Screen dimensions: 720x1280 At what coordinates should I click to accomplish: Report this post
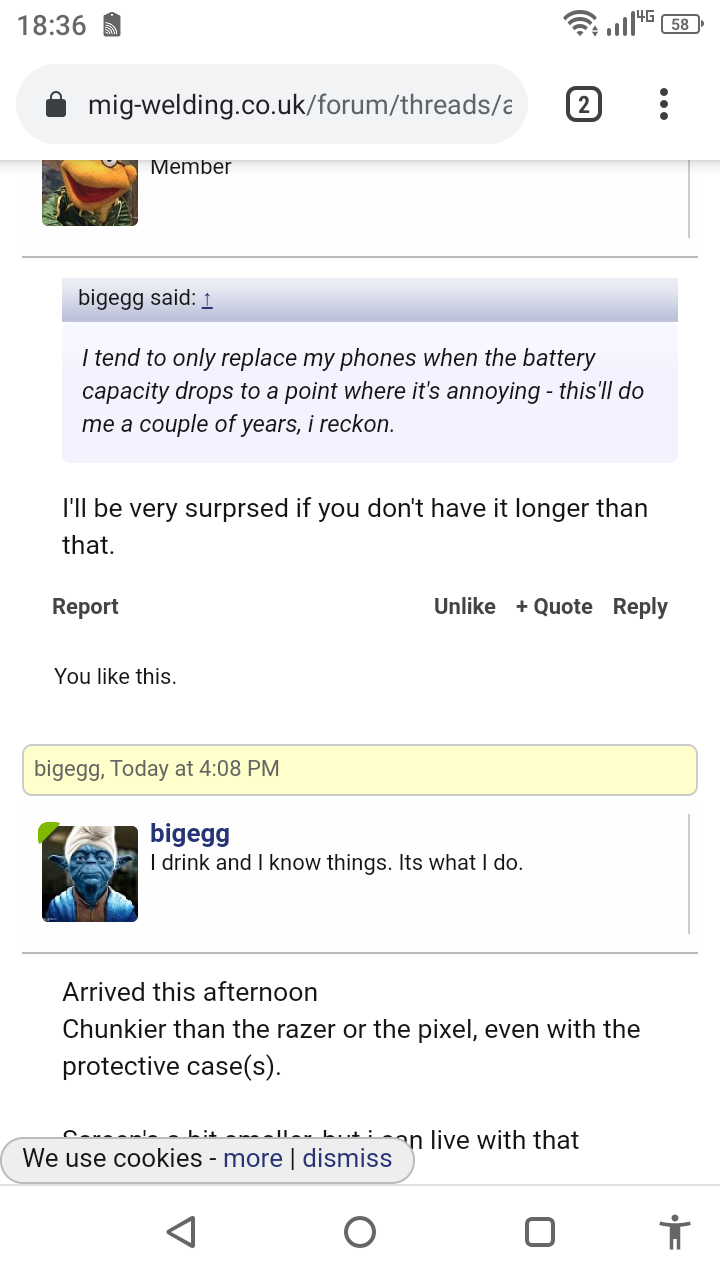tap(85, 606)
